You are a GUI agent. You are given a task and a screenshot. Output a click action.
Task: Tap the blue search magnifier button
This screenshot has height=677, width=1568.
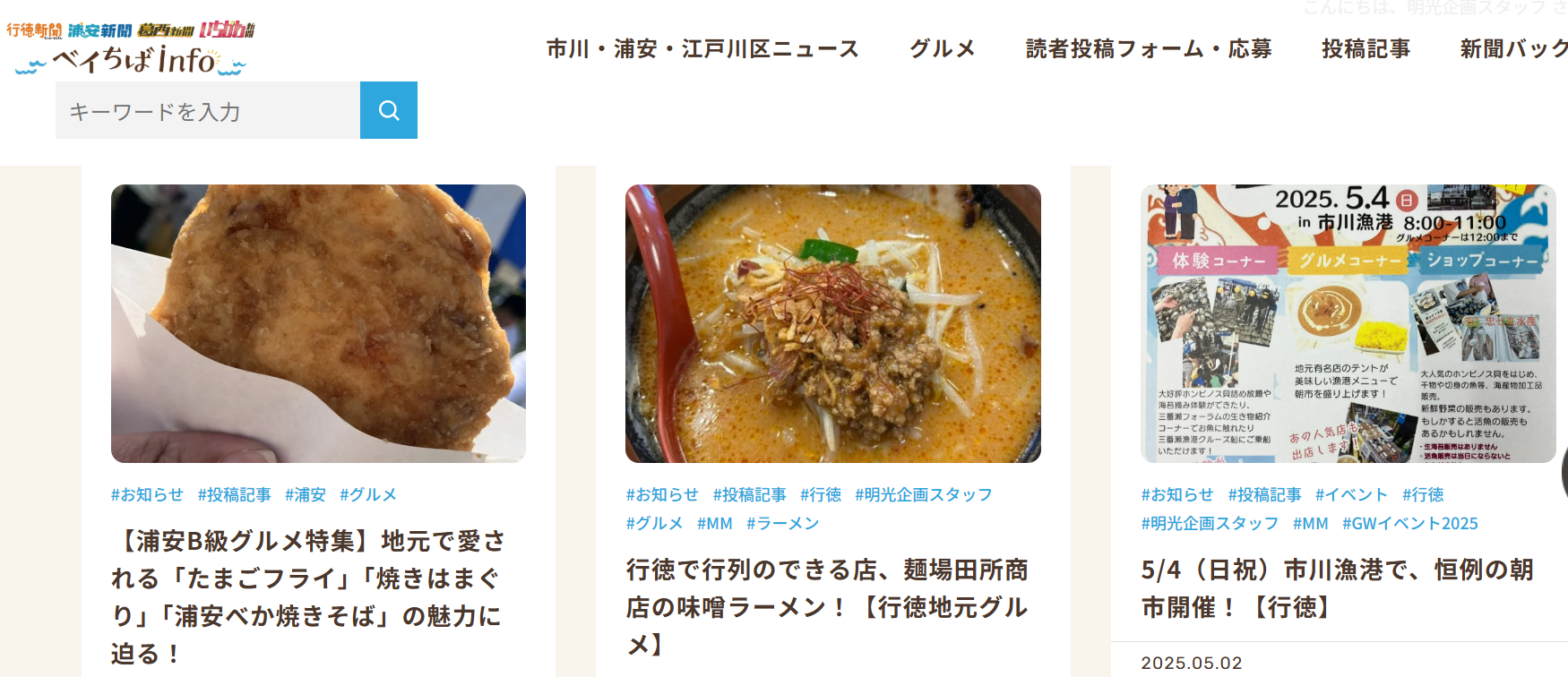tap(388, 110)
